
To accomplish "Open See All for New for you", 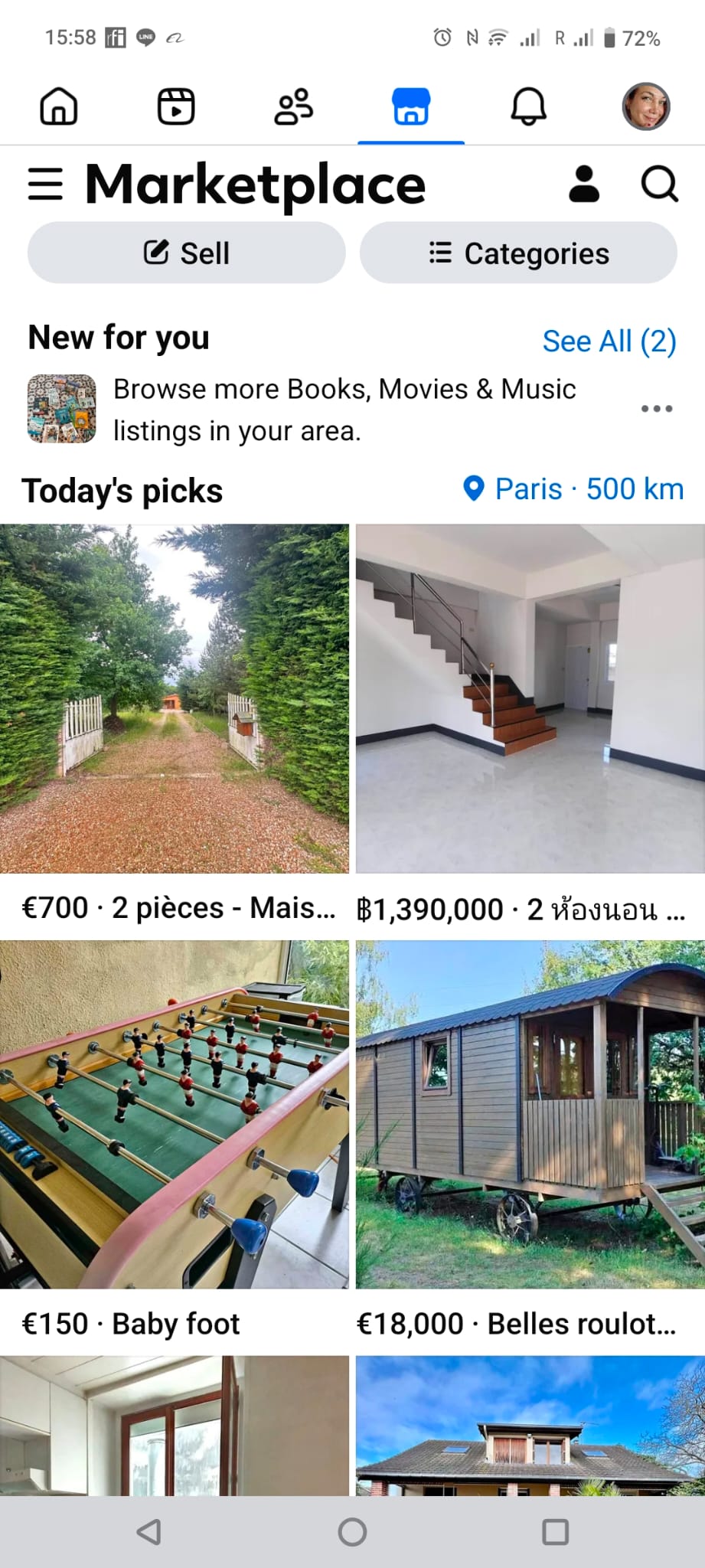I will coord(609,340).
